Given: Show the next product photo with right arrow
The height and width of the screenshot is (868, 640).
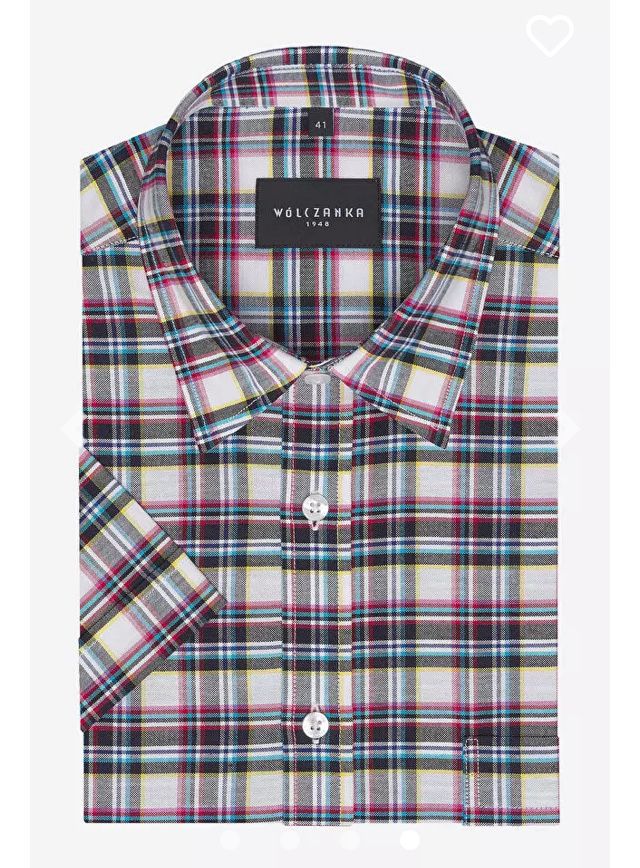Looking at the screenshot, I should point(569,429).
